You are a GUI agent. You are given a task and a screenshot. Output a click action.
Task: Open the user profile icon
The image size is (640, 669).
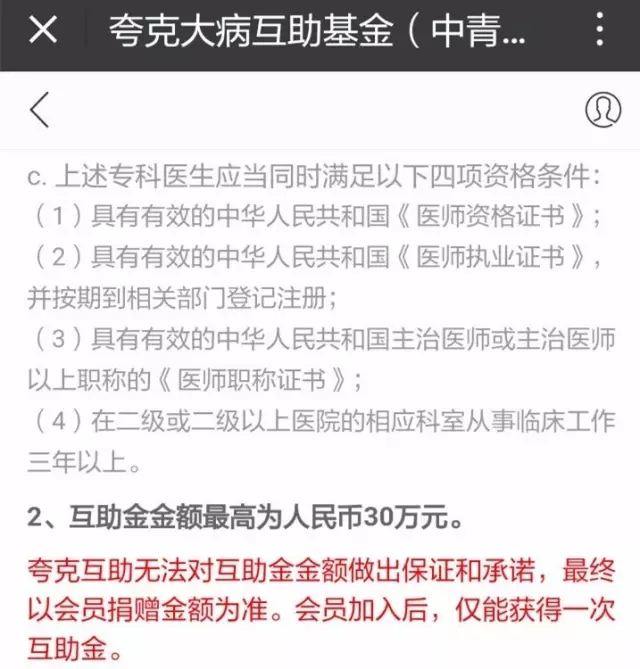click(x=602, y=110)
